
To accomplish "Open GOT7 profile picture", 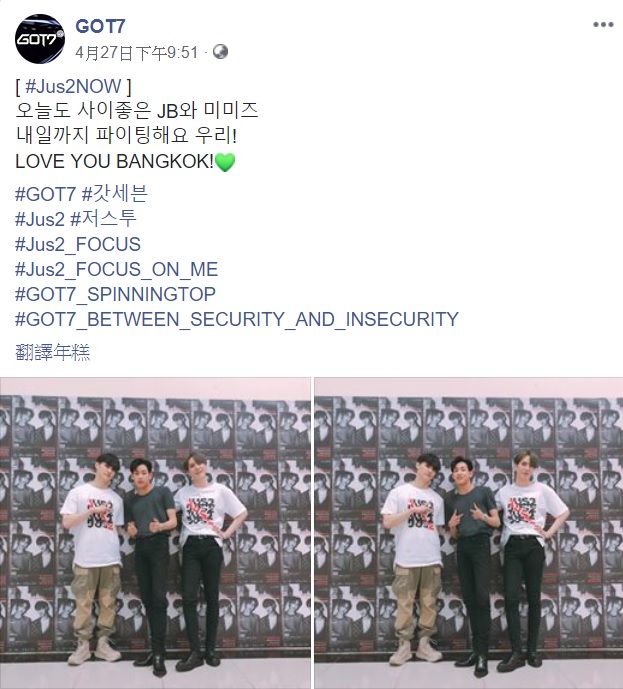I will [x=40, y=39].
